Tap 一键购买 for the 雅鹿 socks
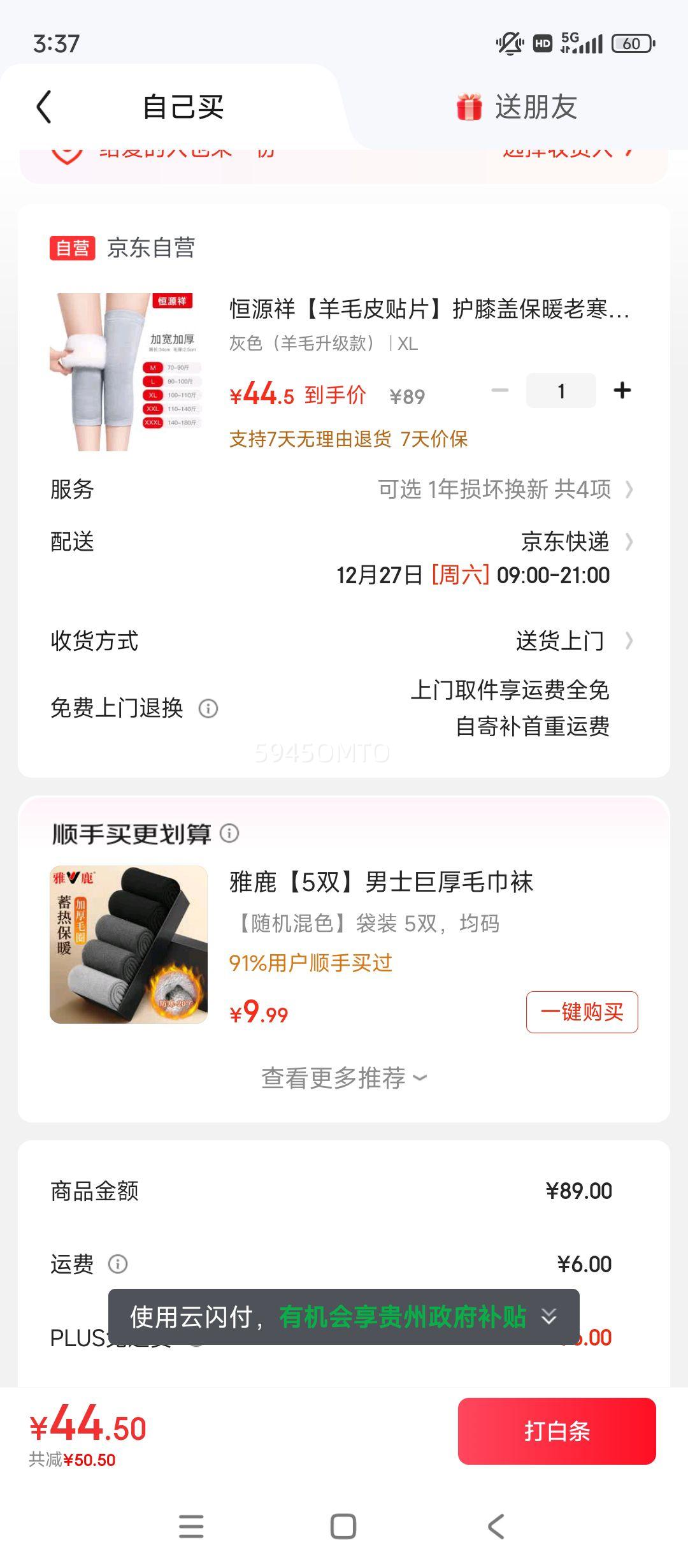 click(582, 1012)
